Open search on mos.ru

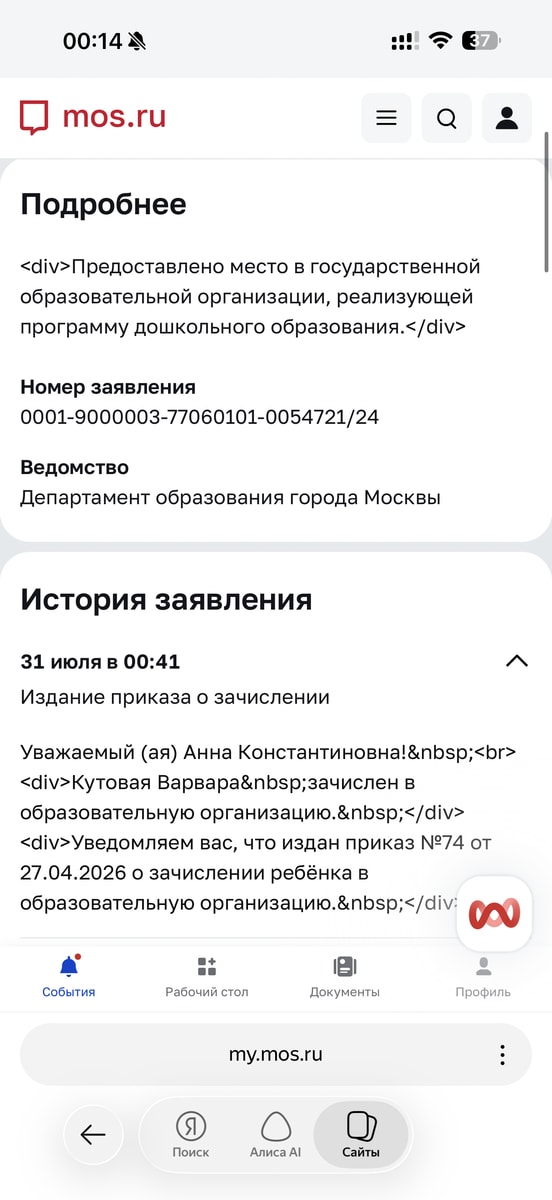click(x=447, y=119)
